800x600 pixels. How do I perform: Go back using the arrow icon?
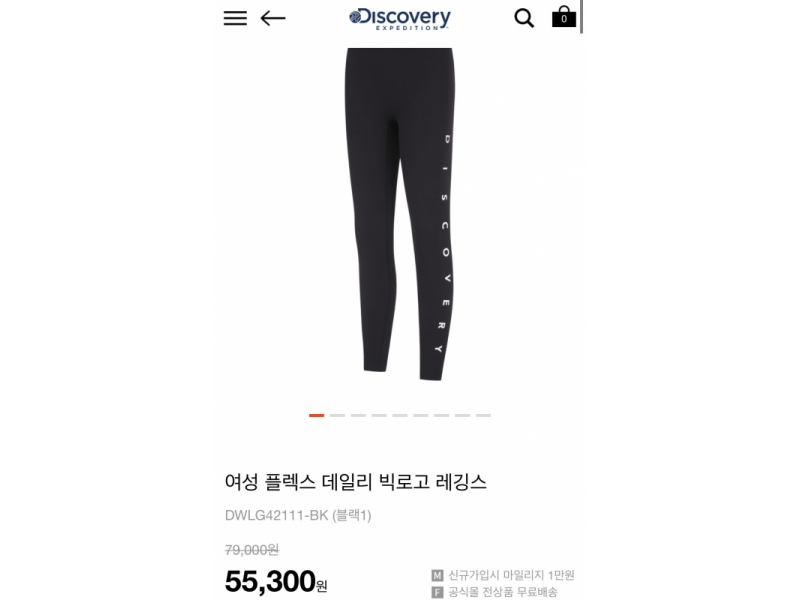[x=273, y=18]
